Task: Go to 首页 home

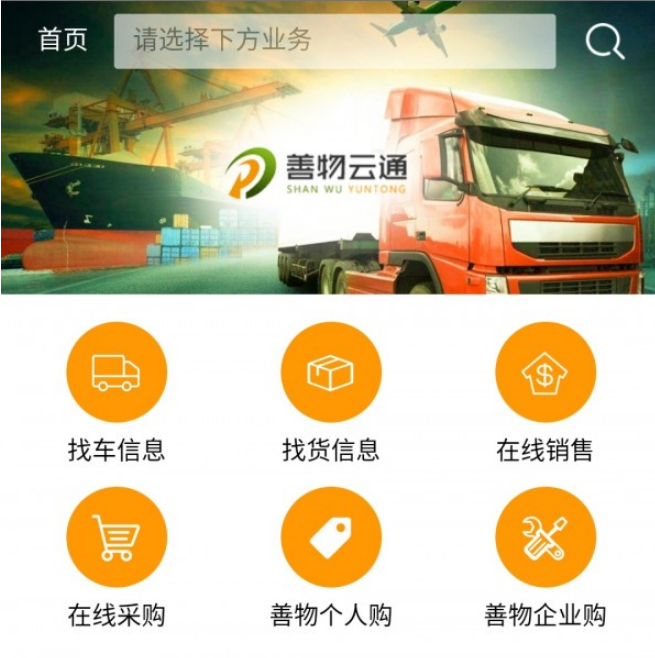Action: click(x=62, y=40)
